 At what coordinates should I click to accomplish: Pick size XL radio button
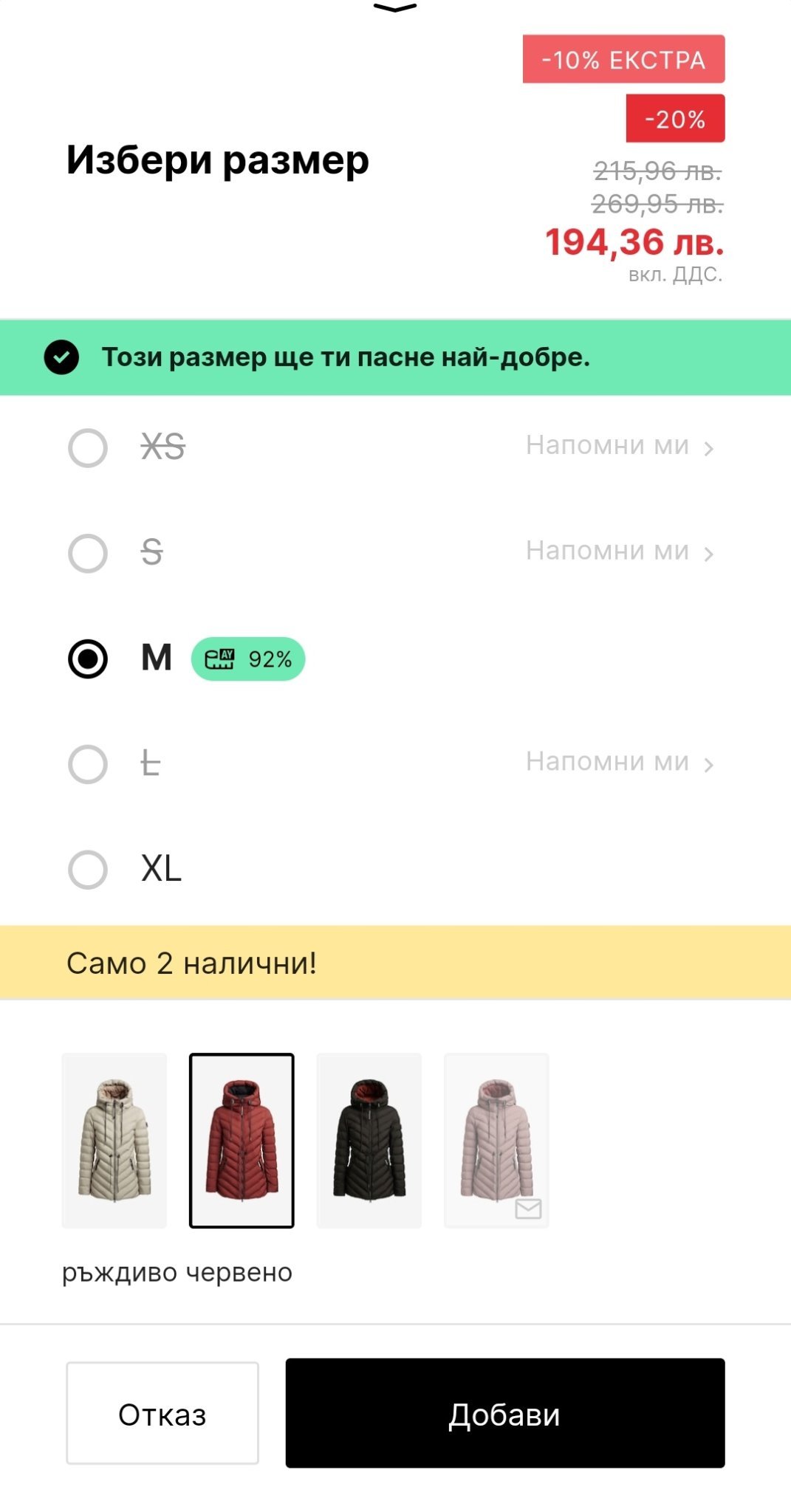[x=88, y=869]
